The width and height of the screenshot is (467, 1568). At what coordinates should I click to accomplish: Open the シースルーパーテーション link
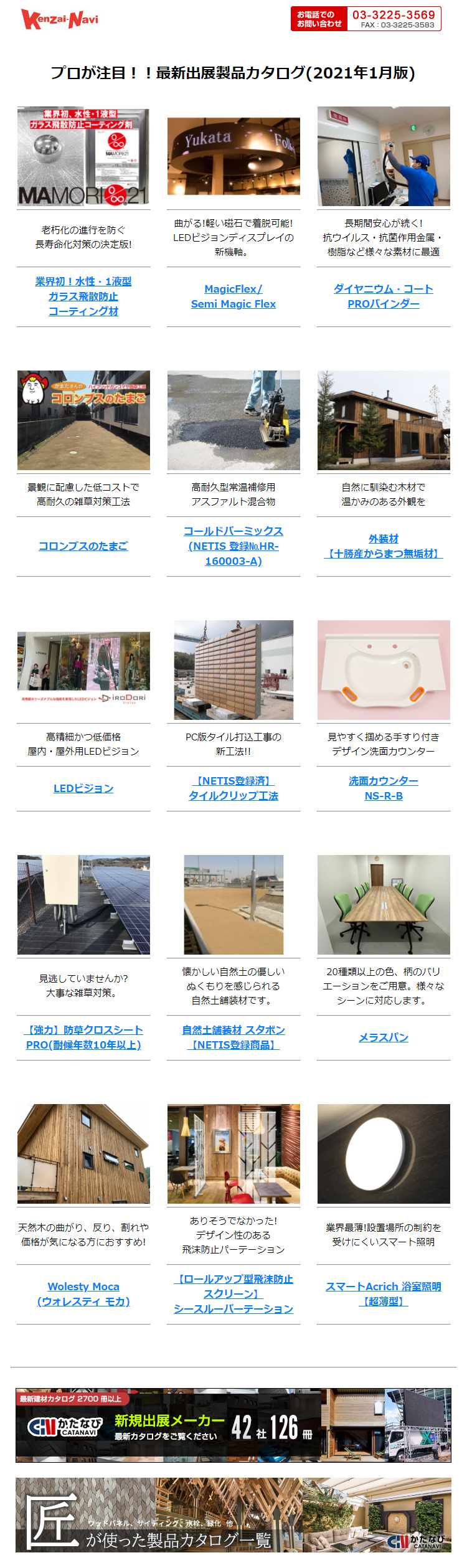pyautogui.click(x=233, y=1294)
